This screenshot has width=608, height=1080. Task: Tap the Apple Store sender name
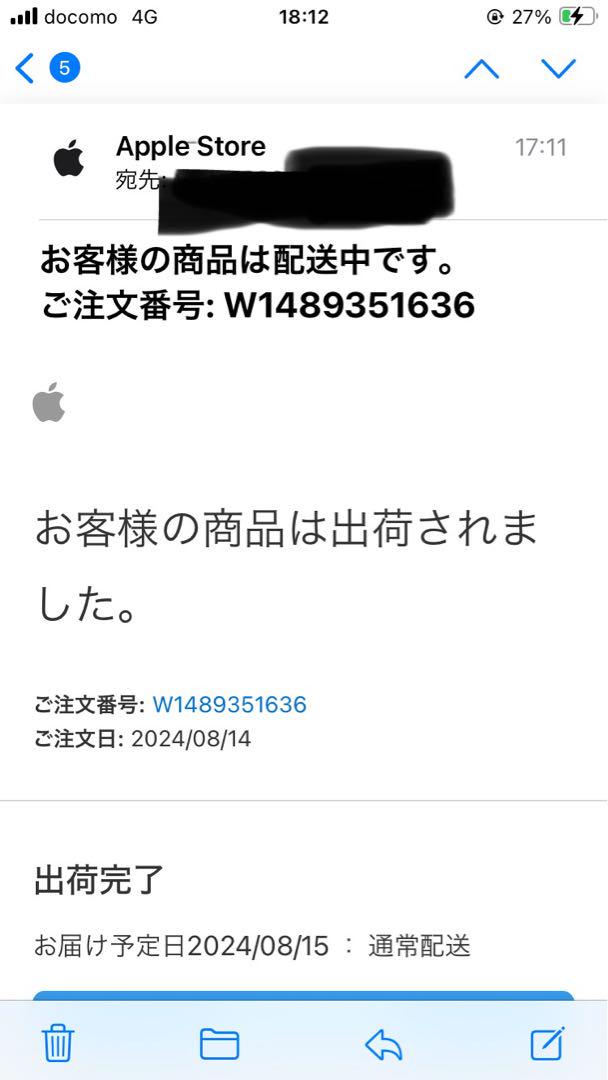191,146
